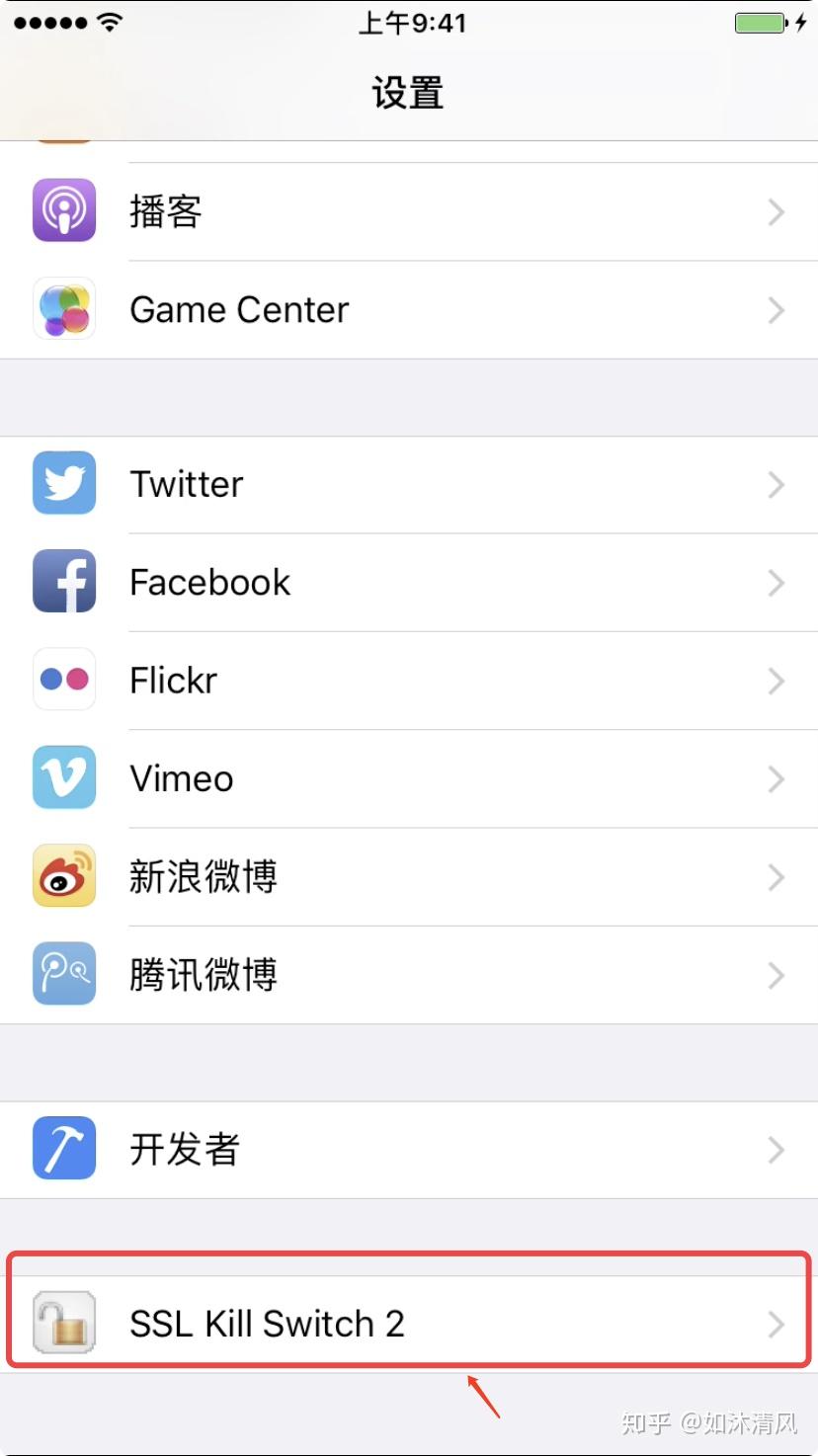Screen dimensions: 818x1456
Task: Click the 腾讯微博 penguin icon
Action: point(64,974)
